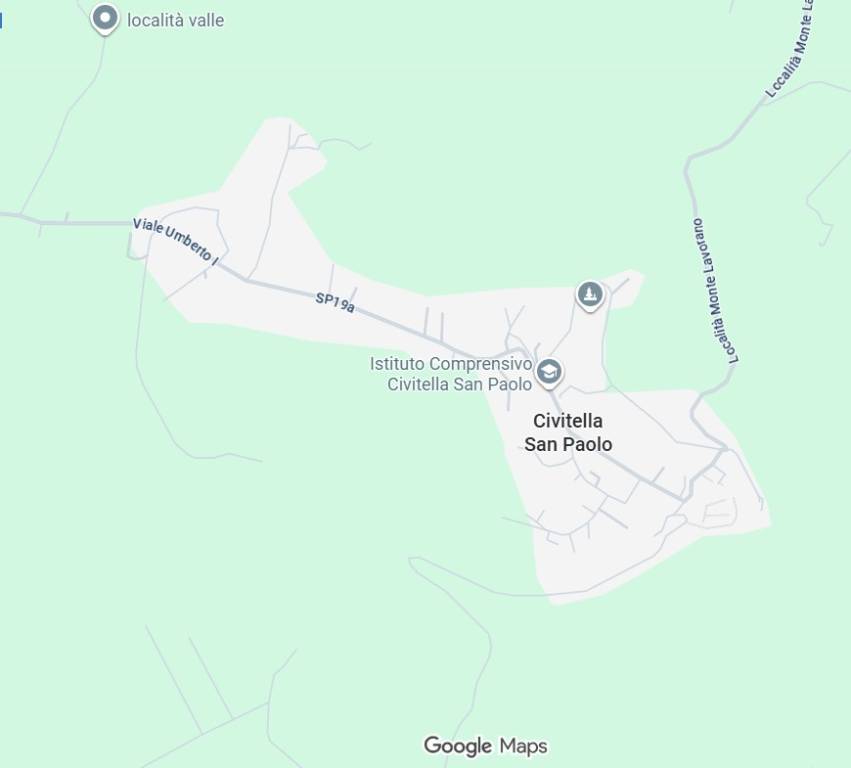The width and height of the screenshot is (851, 768).
Task: Open Istituto Comprensivo Civitella San Paolo marker
Action: pos(548,373)
